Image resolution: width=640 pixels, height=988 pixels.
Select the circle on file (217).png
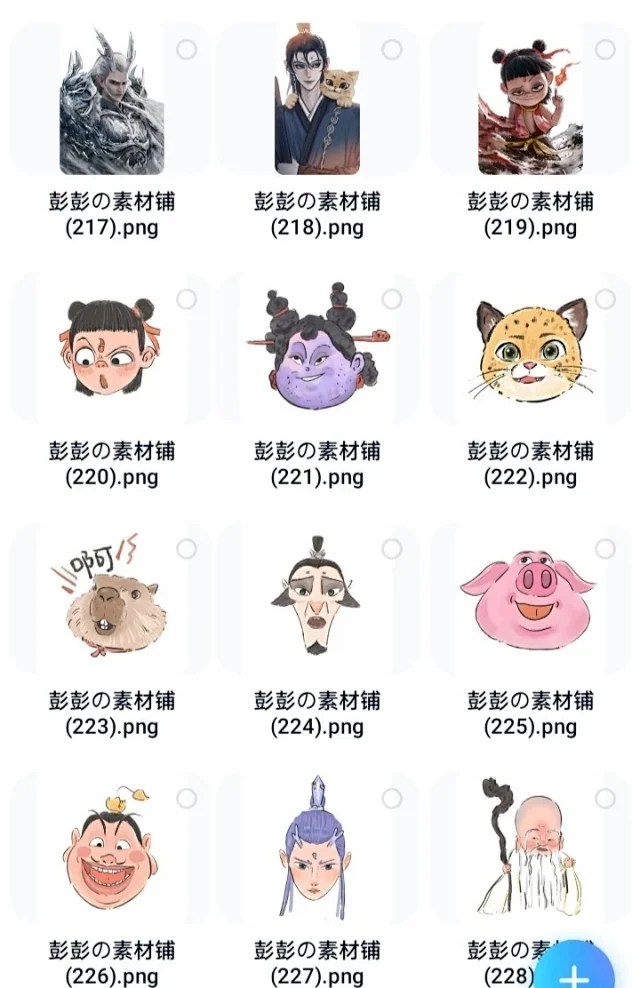pyautogui.click(x=186, y=49)
